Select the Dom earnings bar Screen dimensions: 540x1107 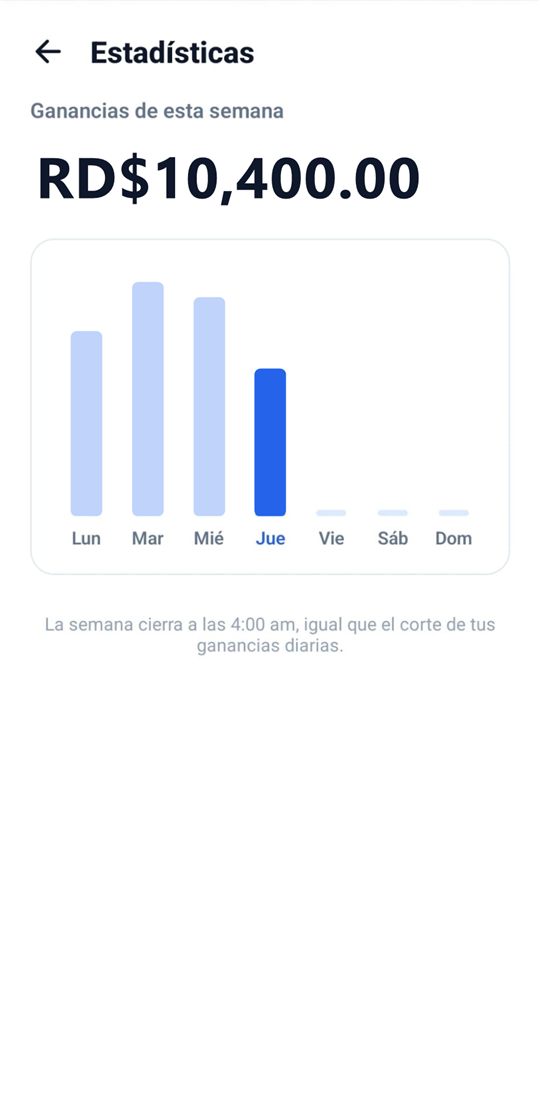453,513
